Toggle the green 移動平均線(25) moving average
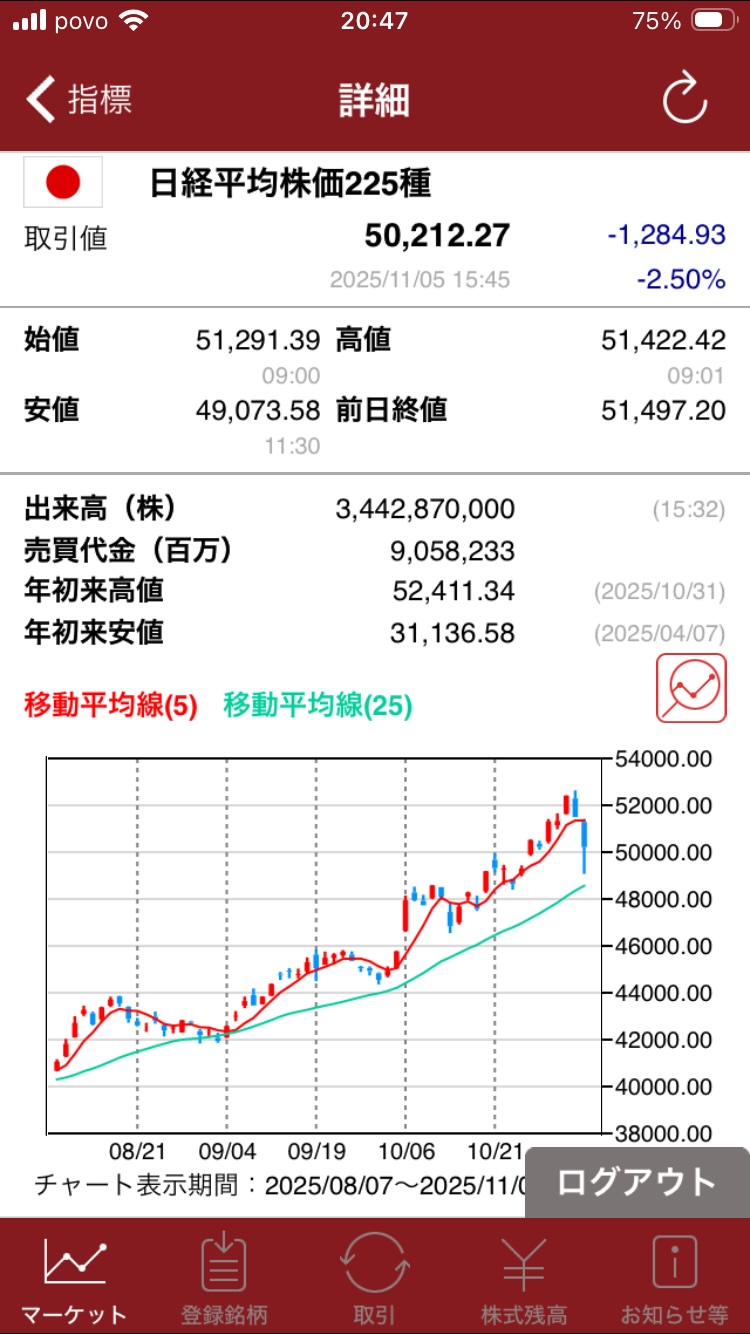Viewport: 750px width, 1334px height. click(x=315, y=707)
